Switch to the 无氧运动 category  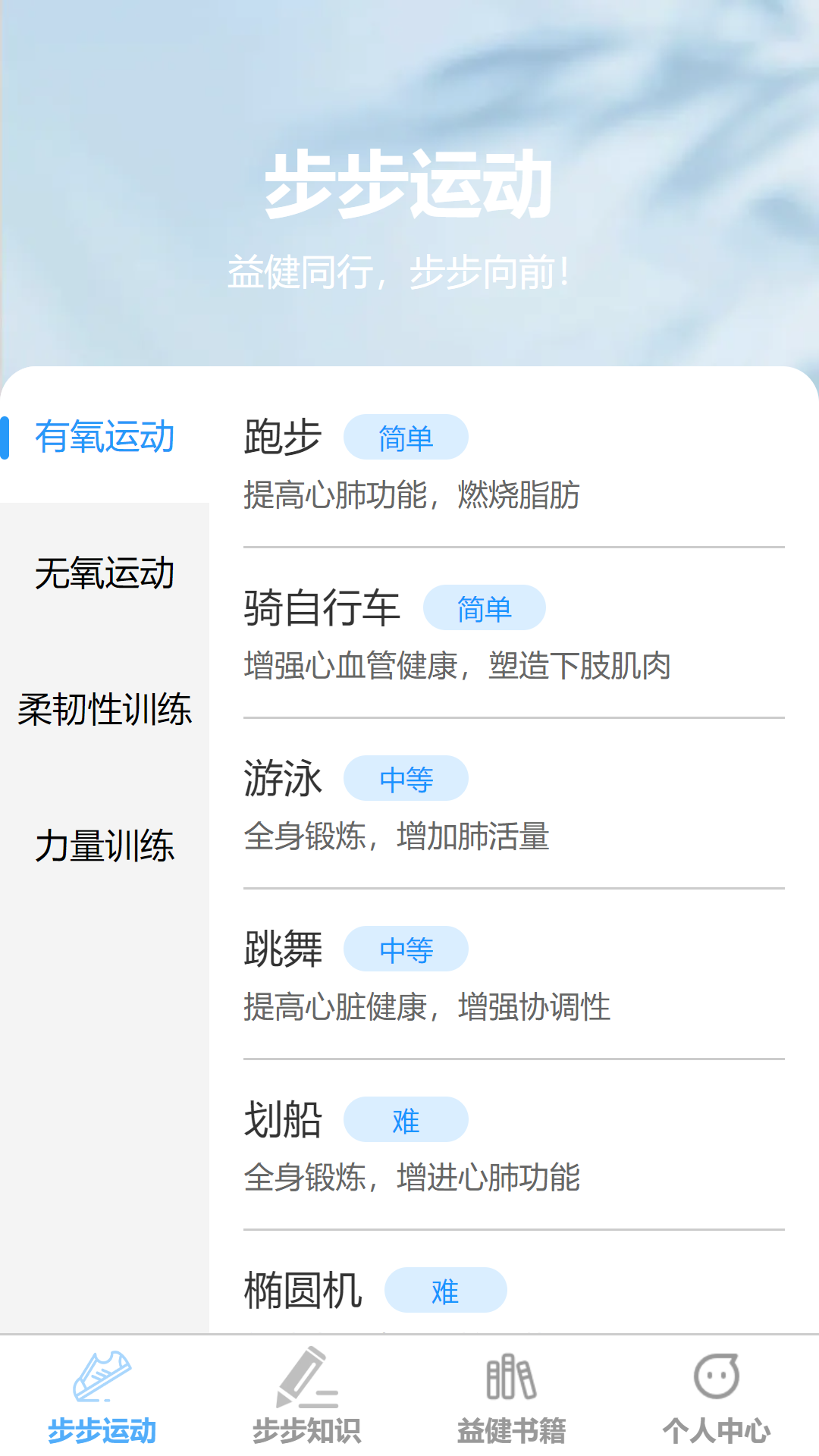[x=105, y=573]
